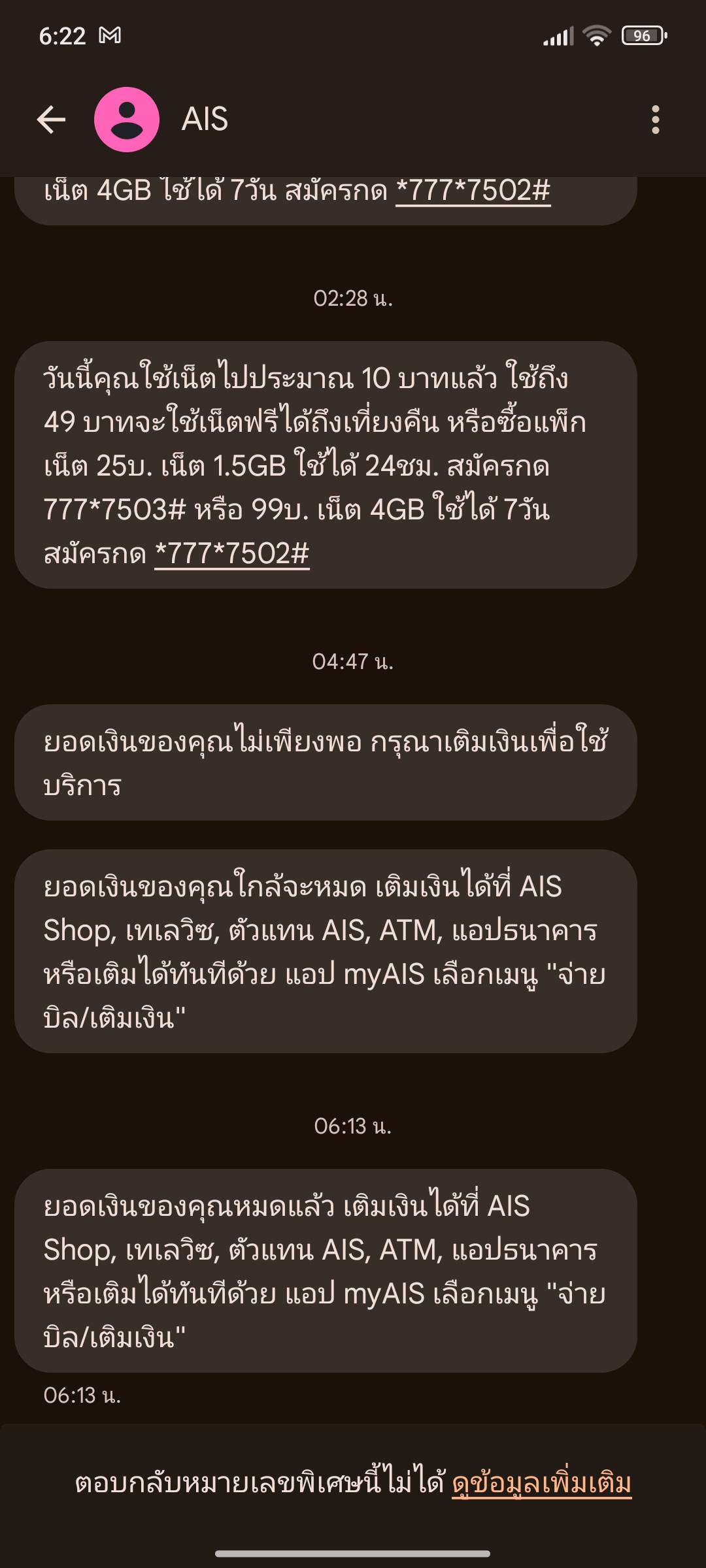Open the AIS contact avatar
Screen dimensions: 706x1568
click(x=127, y=120)
